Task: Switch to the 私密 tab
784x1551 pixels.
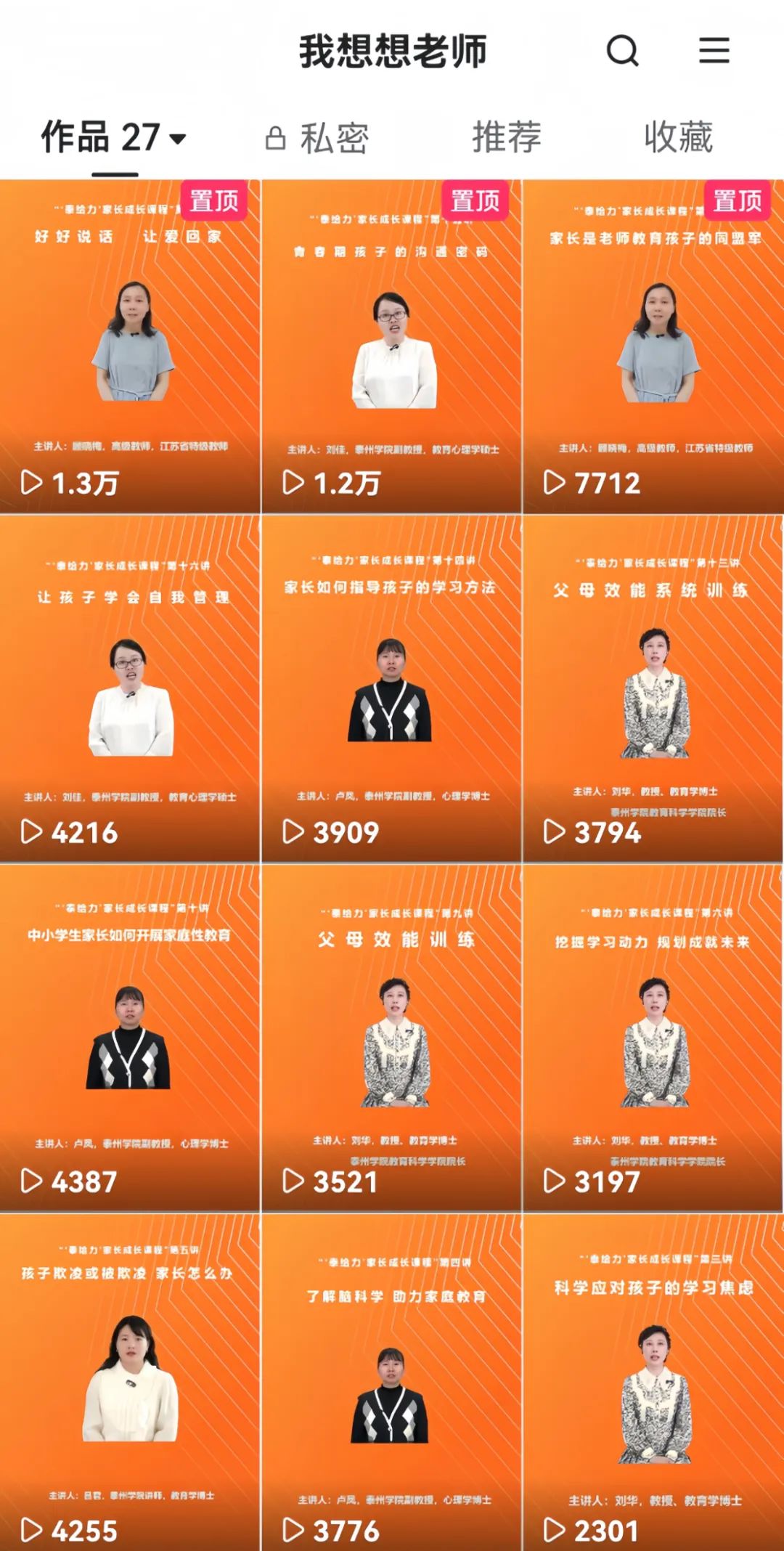Action: (318, 138)
